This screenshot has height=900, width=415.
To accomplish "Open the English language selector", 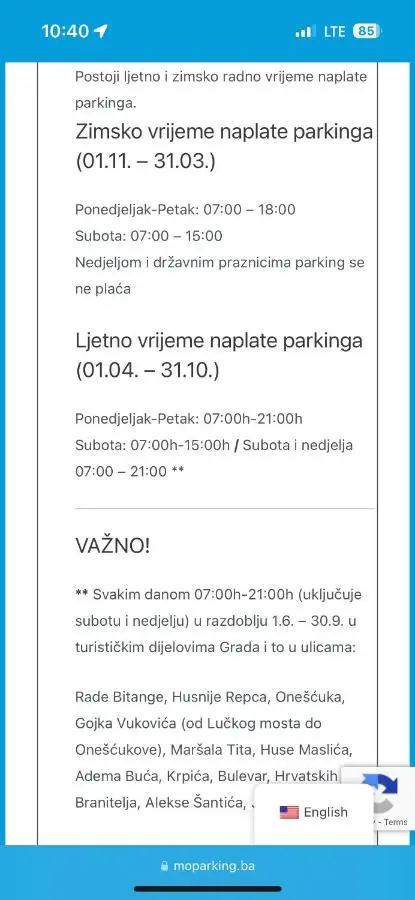I will pyautogui.click(x=313, y=812).
